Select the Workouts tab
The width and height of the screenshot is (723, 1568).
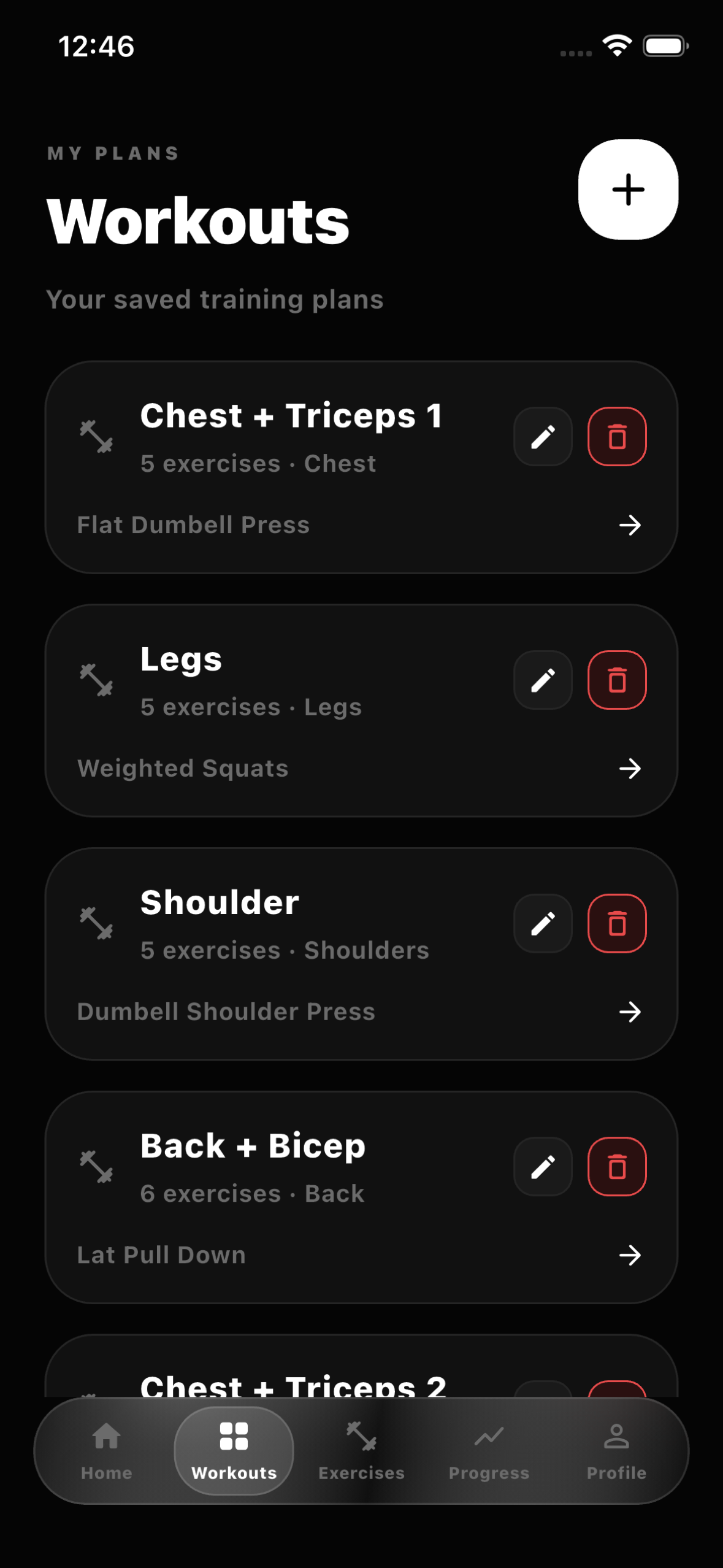click(x=234, y=1451)
